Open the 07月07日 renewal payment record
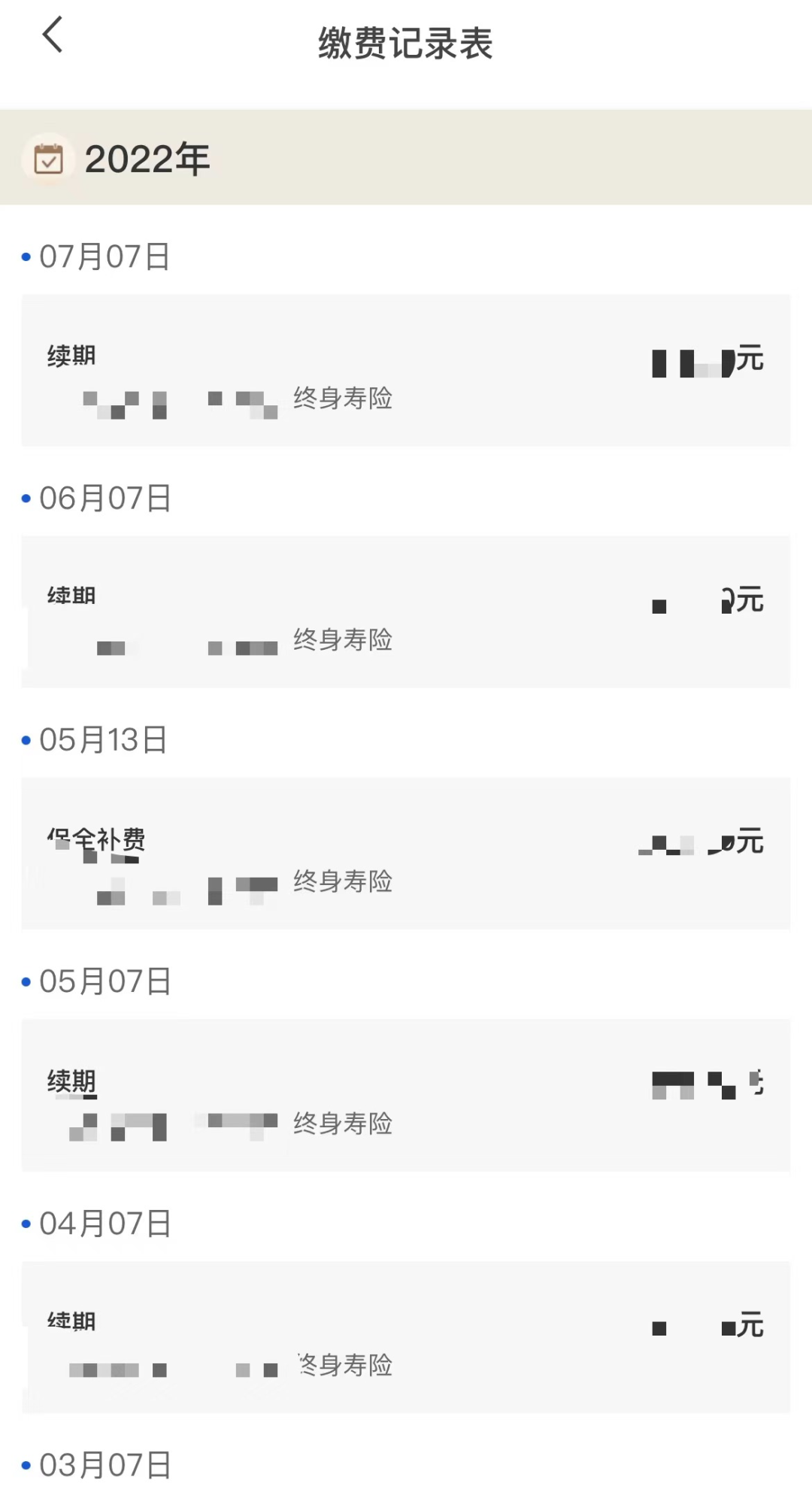Screen dimensions: 812x1489 click(x=406, y=371)
